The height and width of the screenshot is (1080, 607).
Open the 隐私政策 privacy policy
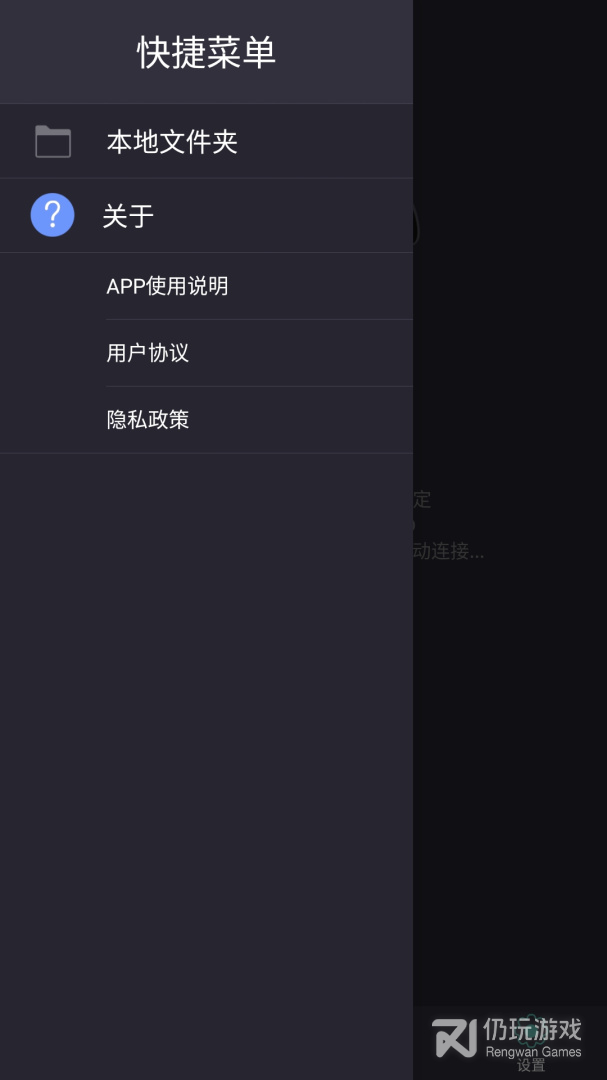148,420
